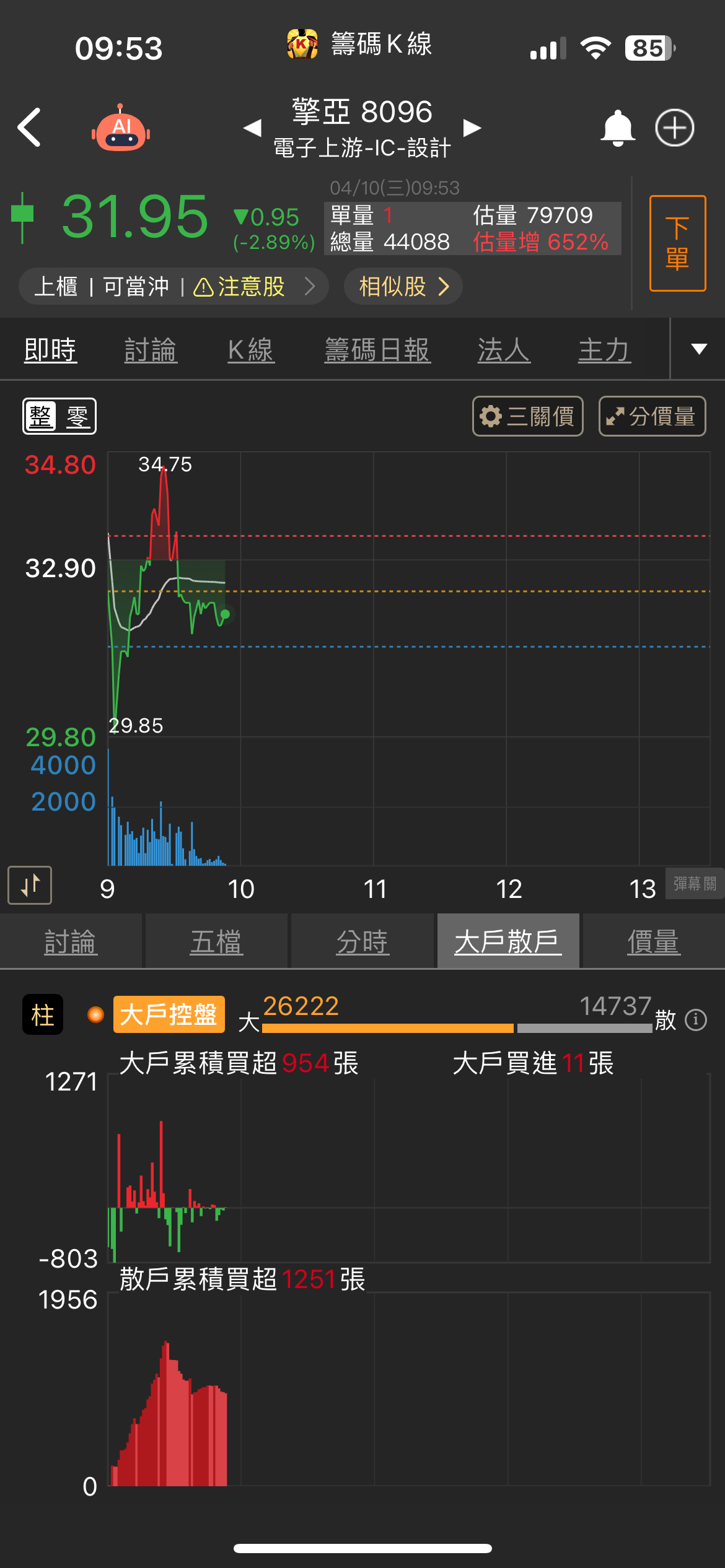Tap the 下單 order button
This screenshot has width=725, height=1568.
pos(677,243)
